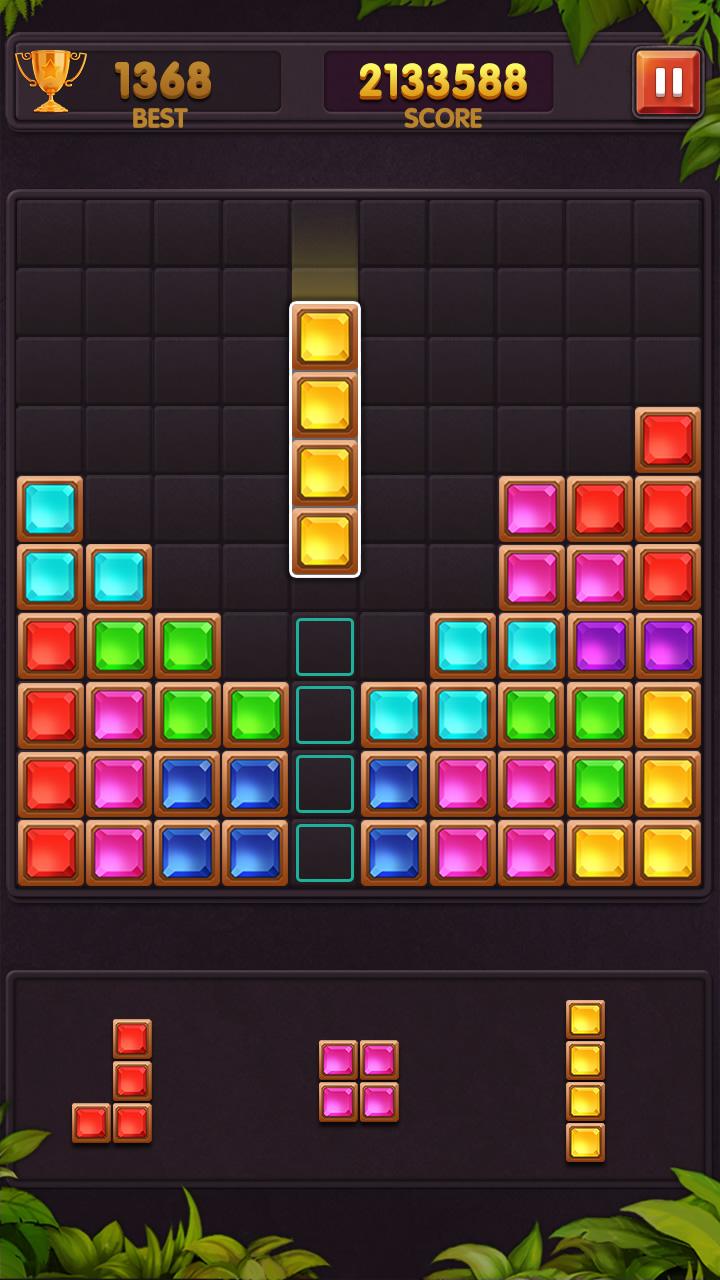Image resolution: width=720 pixels, height=1280 pixels.
Task: Select the red L-shaped block piece
Action: [112, 1081]
